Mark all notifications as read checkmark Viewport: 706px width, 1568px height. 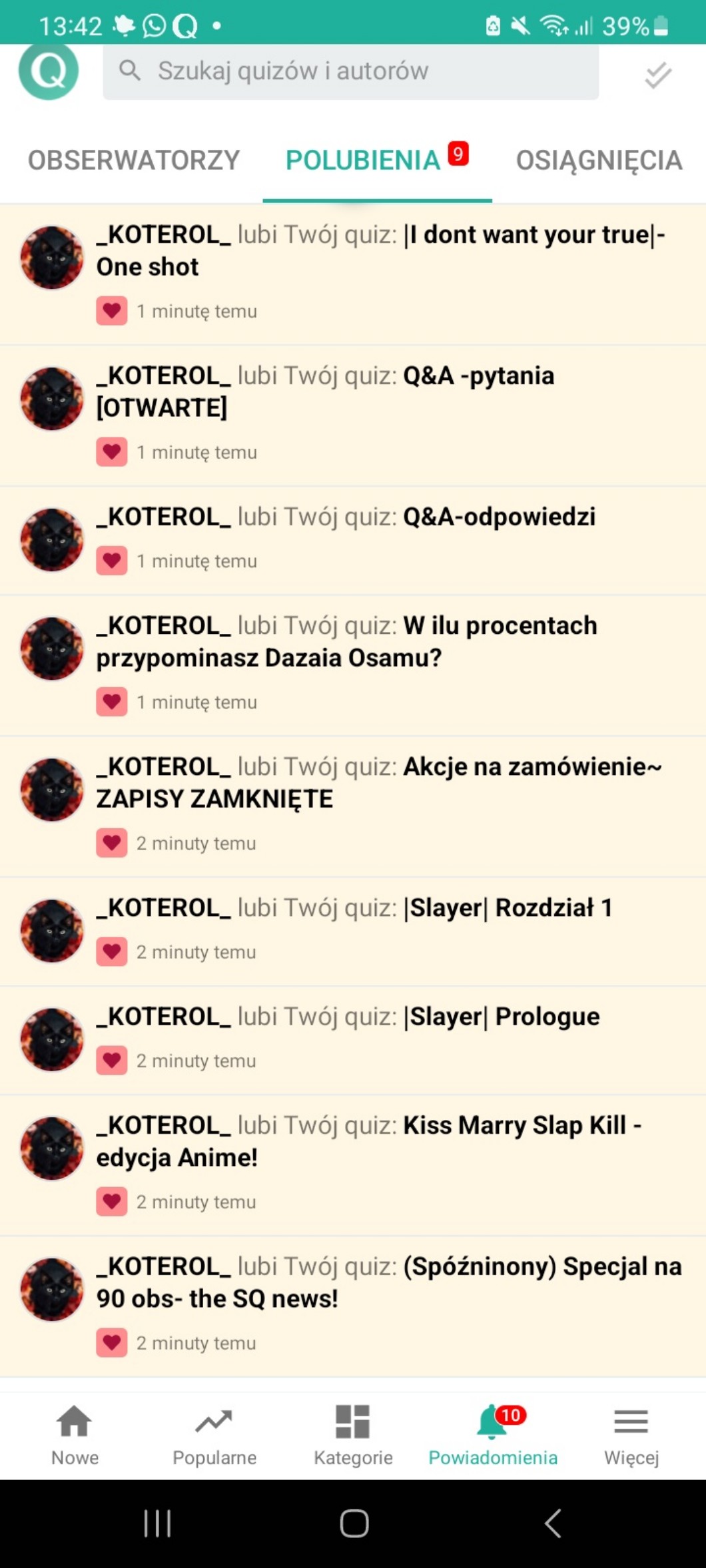pyautogui.click(x=657, y=75)
